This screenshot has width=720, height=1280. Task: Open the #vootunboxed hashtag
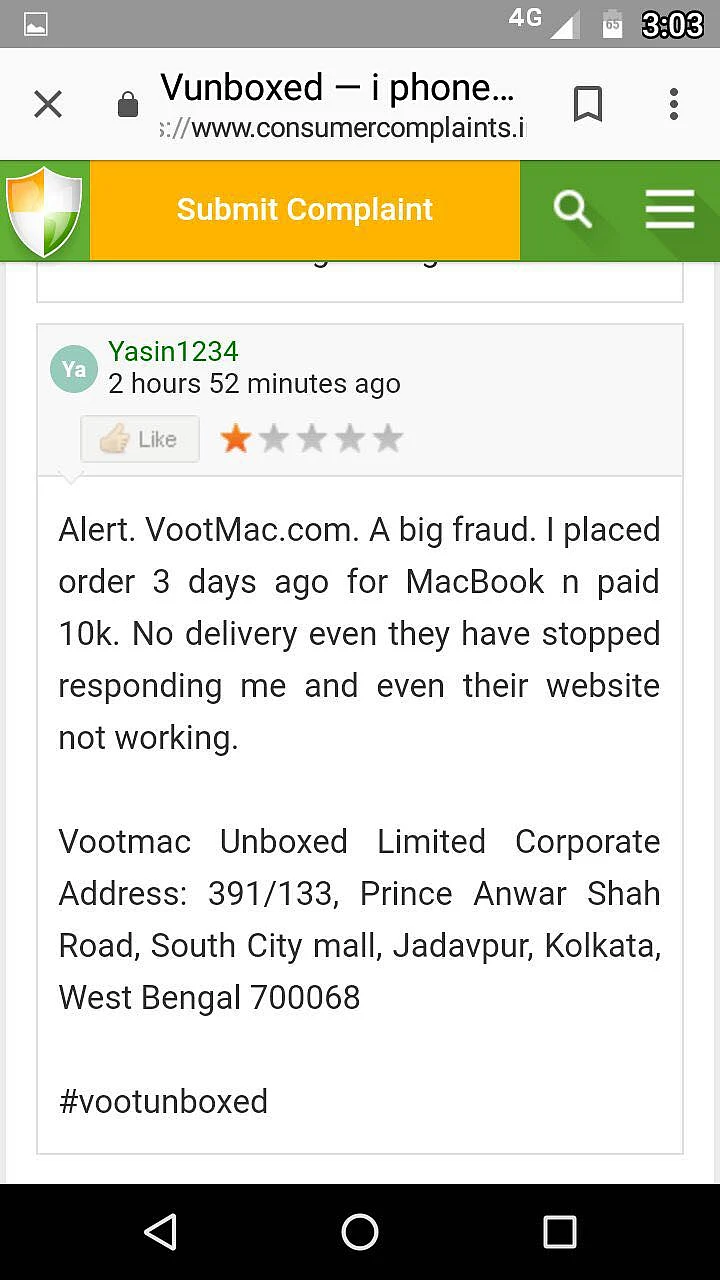(163, 1101)
